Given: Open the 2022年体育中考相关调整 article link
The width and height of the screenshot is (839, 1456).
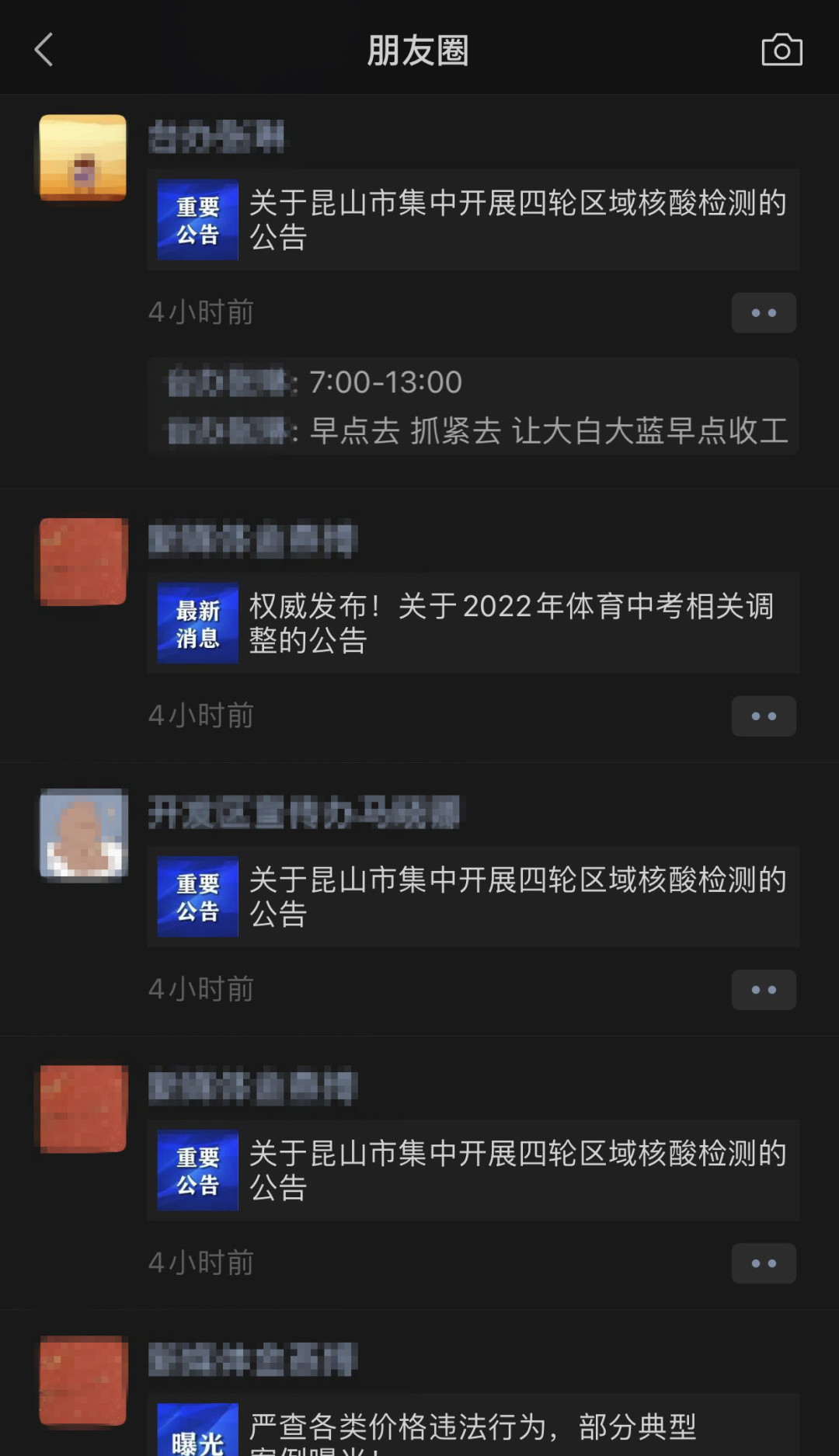Looking at the screenshot, I should click(x=472, y=623).
